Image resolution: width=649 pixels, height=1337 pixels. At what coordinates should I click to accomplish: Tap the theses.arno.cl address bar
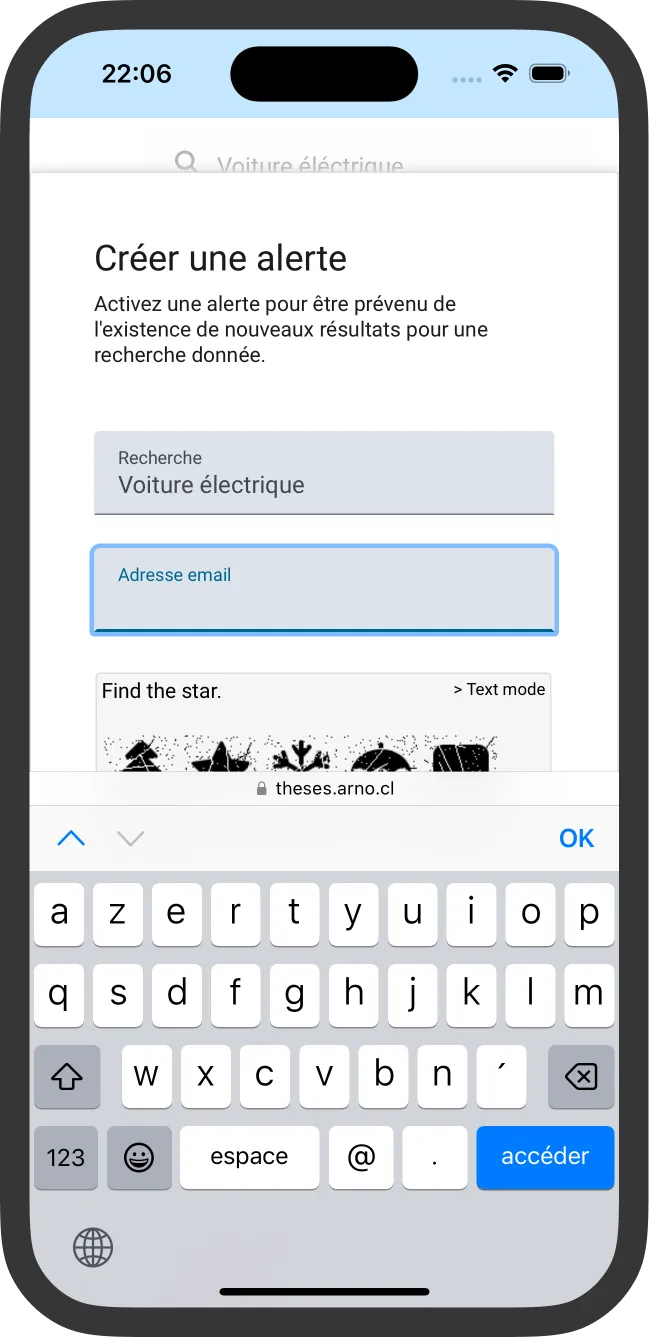324,788
